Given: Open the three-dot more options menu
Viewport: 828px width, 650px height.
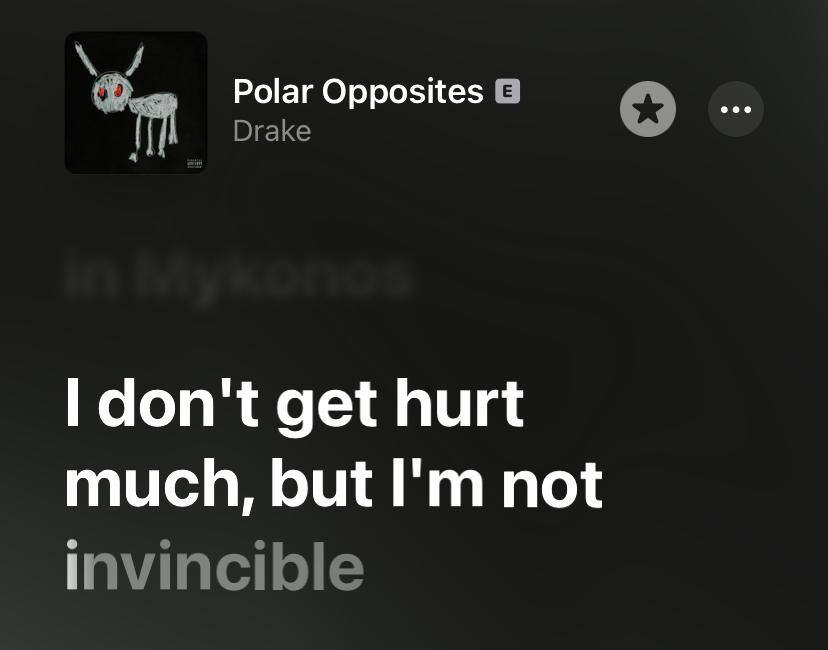Looking at the screenshot, I should pos(736,109).
